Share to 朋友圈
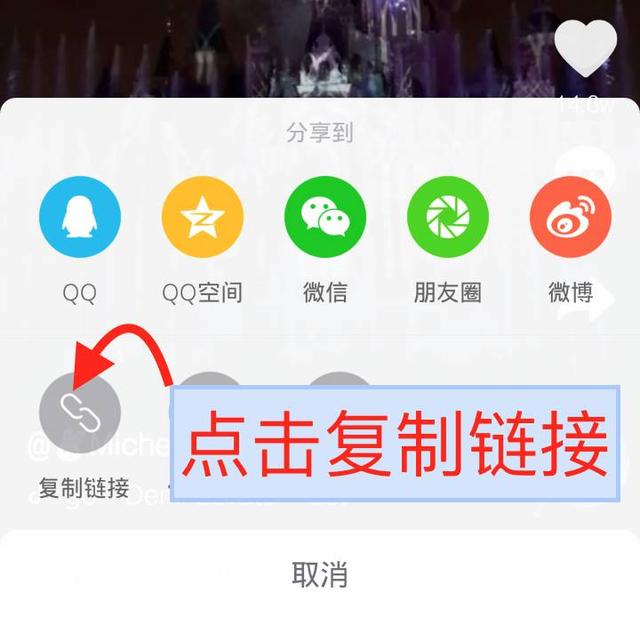The width and height of the screenshot is (640, 617). [448, 218]
